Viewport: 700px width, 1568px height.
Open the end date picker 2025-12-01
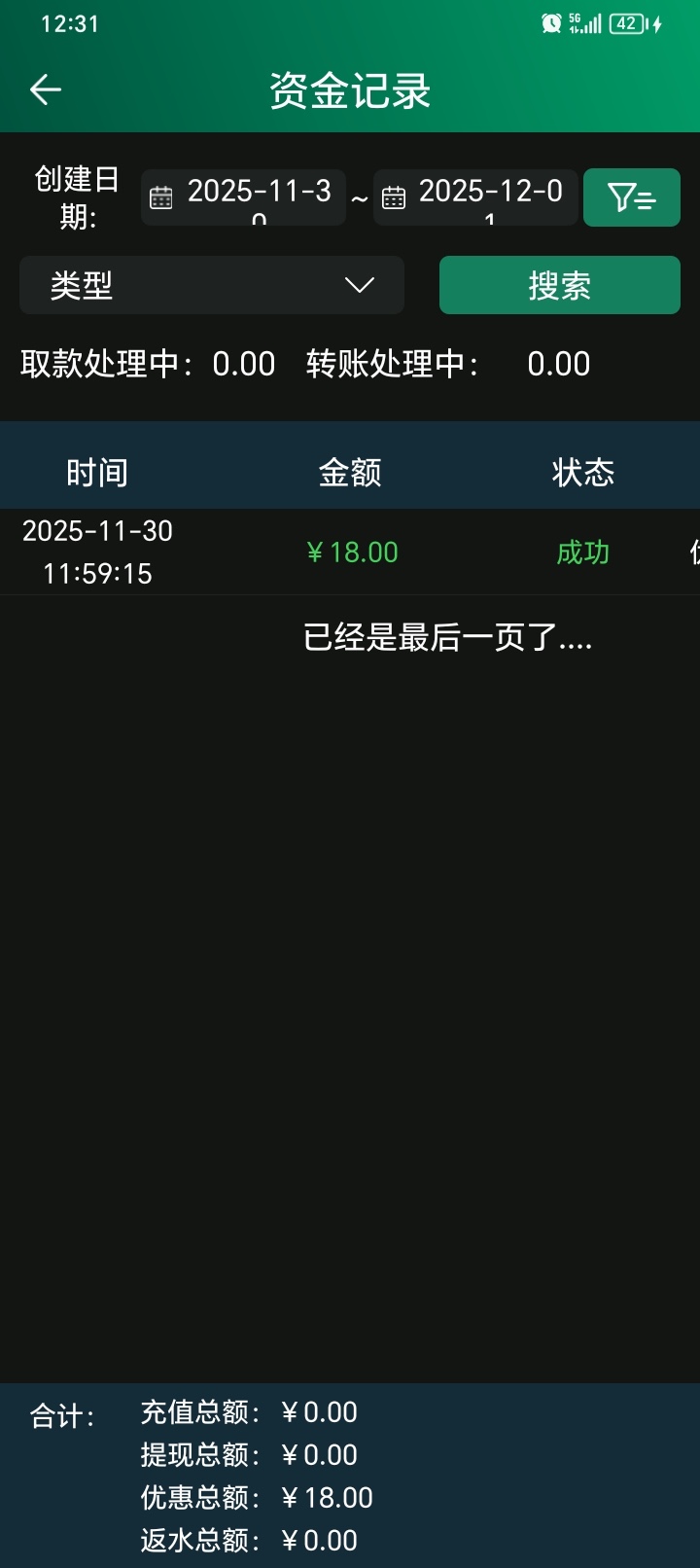475,197
